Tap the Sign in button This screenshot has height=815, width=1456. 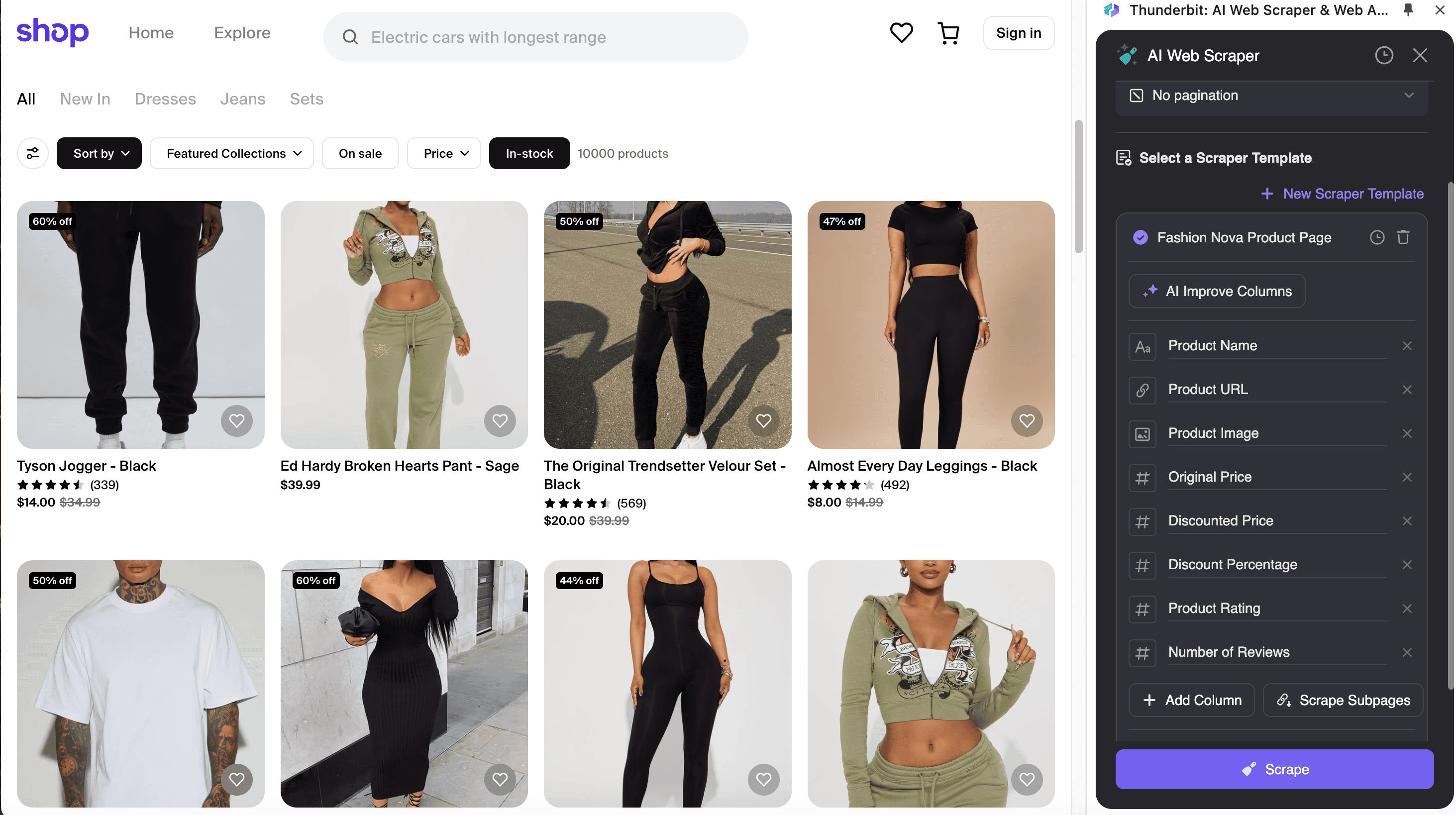(x=1018, y=33)
